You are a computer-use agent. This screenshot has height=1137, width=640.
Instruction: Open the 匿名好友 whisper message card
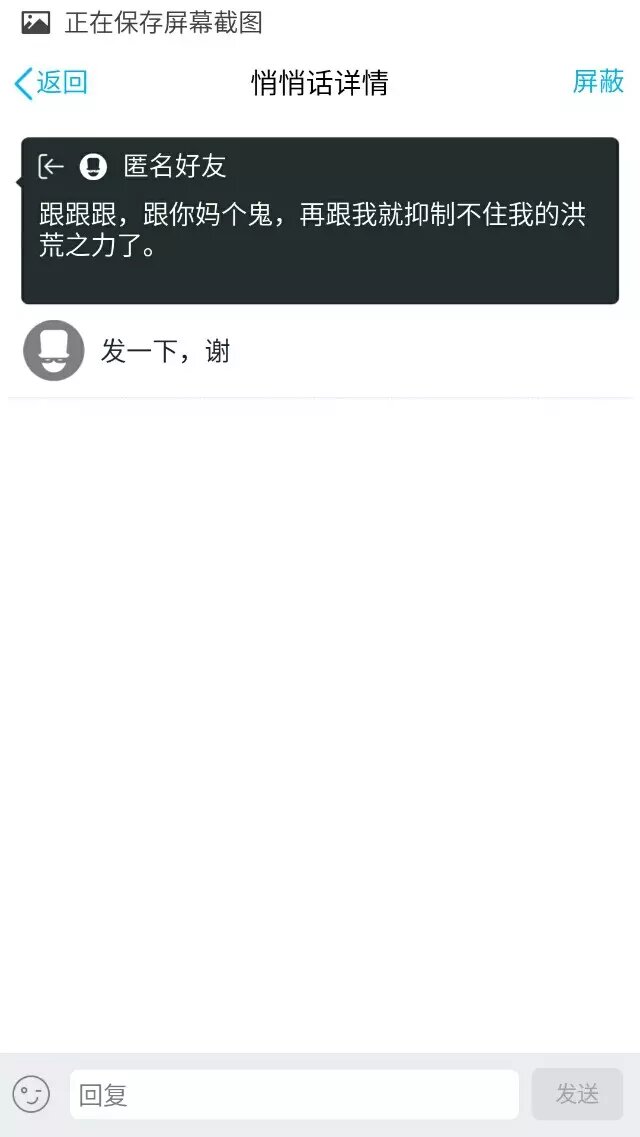[x=320, y=221]
